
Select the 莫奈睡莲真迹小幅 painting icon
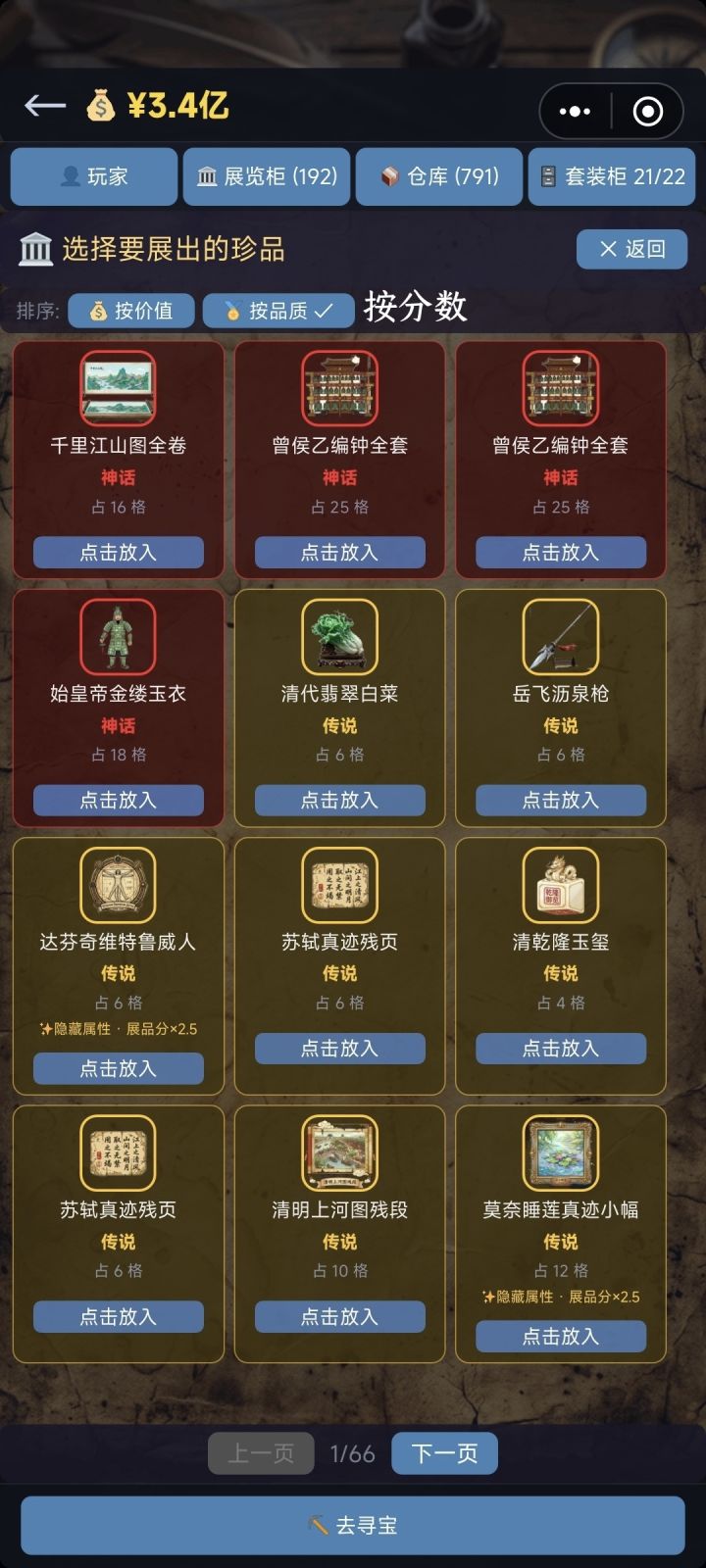point(558,1154)
